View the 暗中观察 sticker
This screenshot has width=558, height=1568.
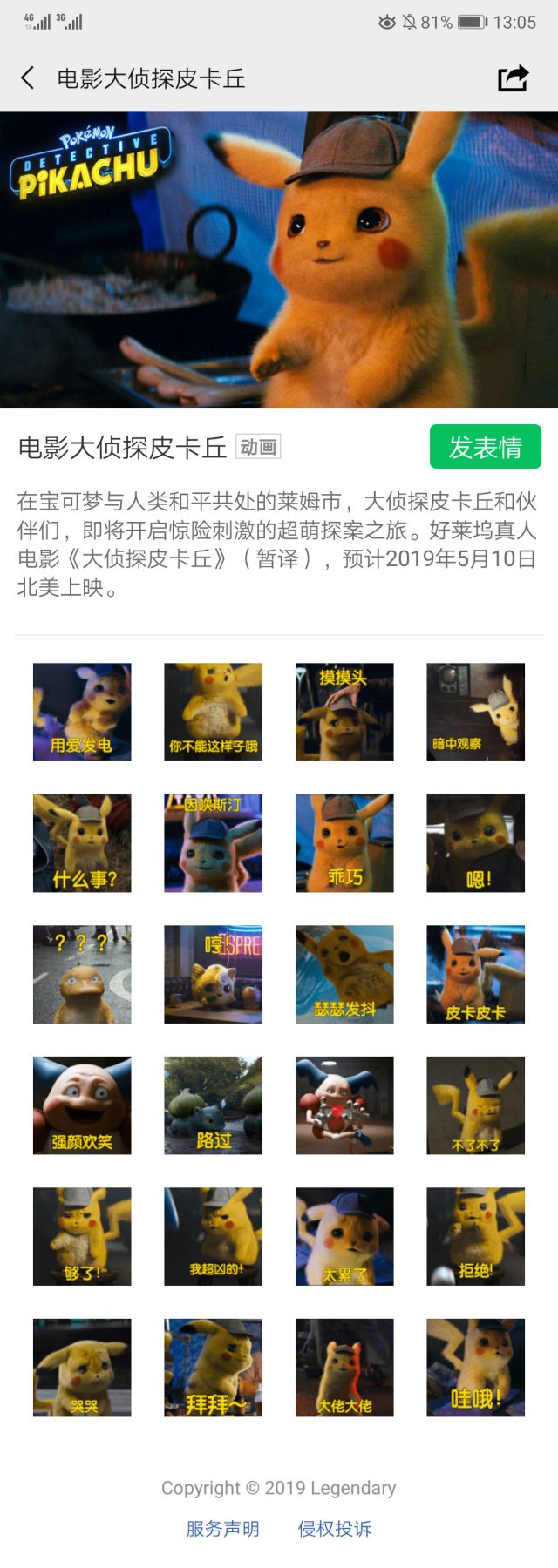475,712
